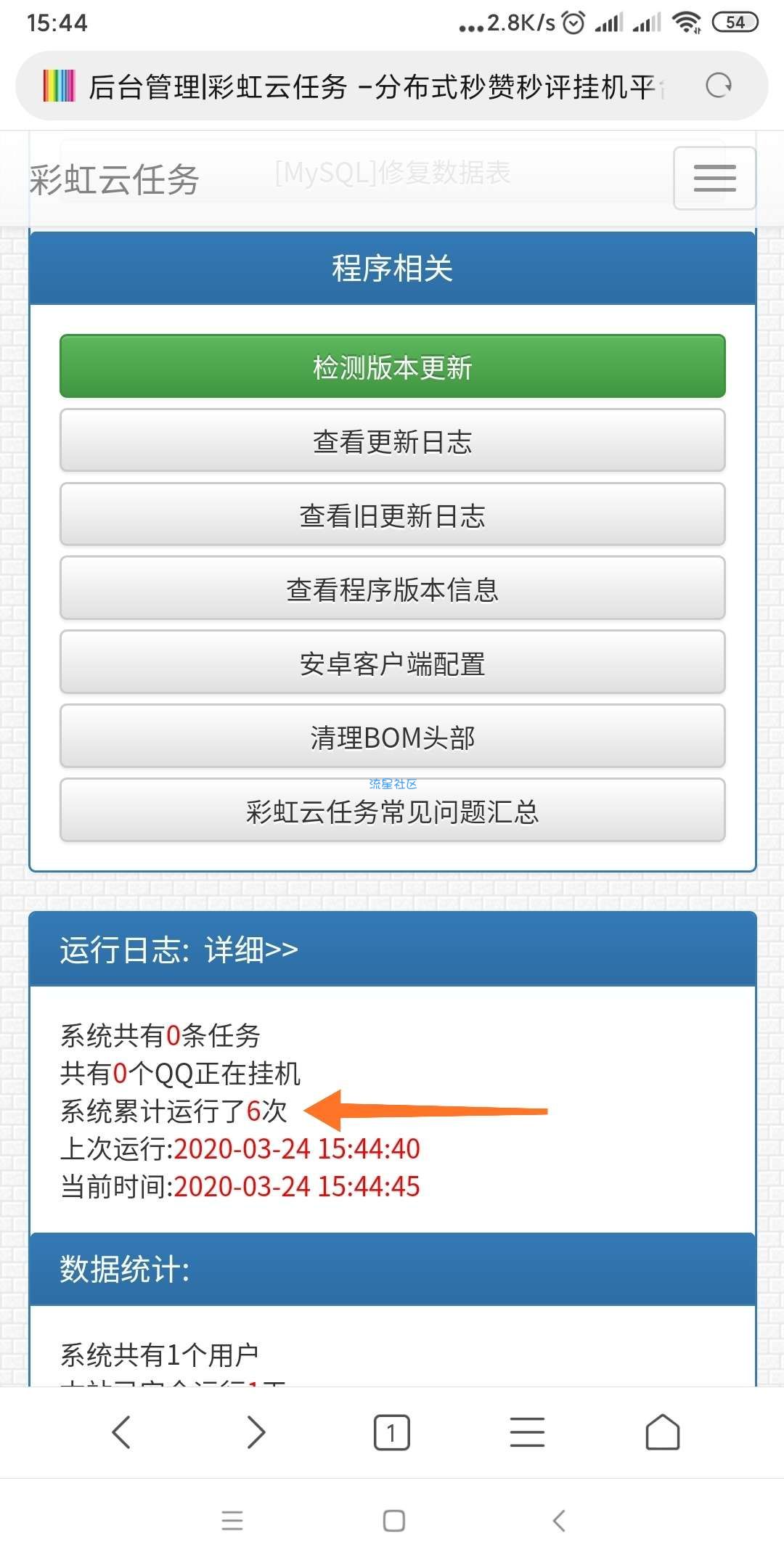Tap the green 检测版本更新 button

tap(392, 367)
